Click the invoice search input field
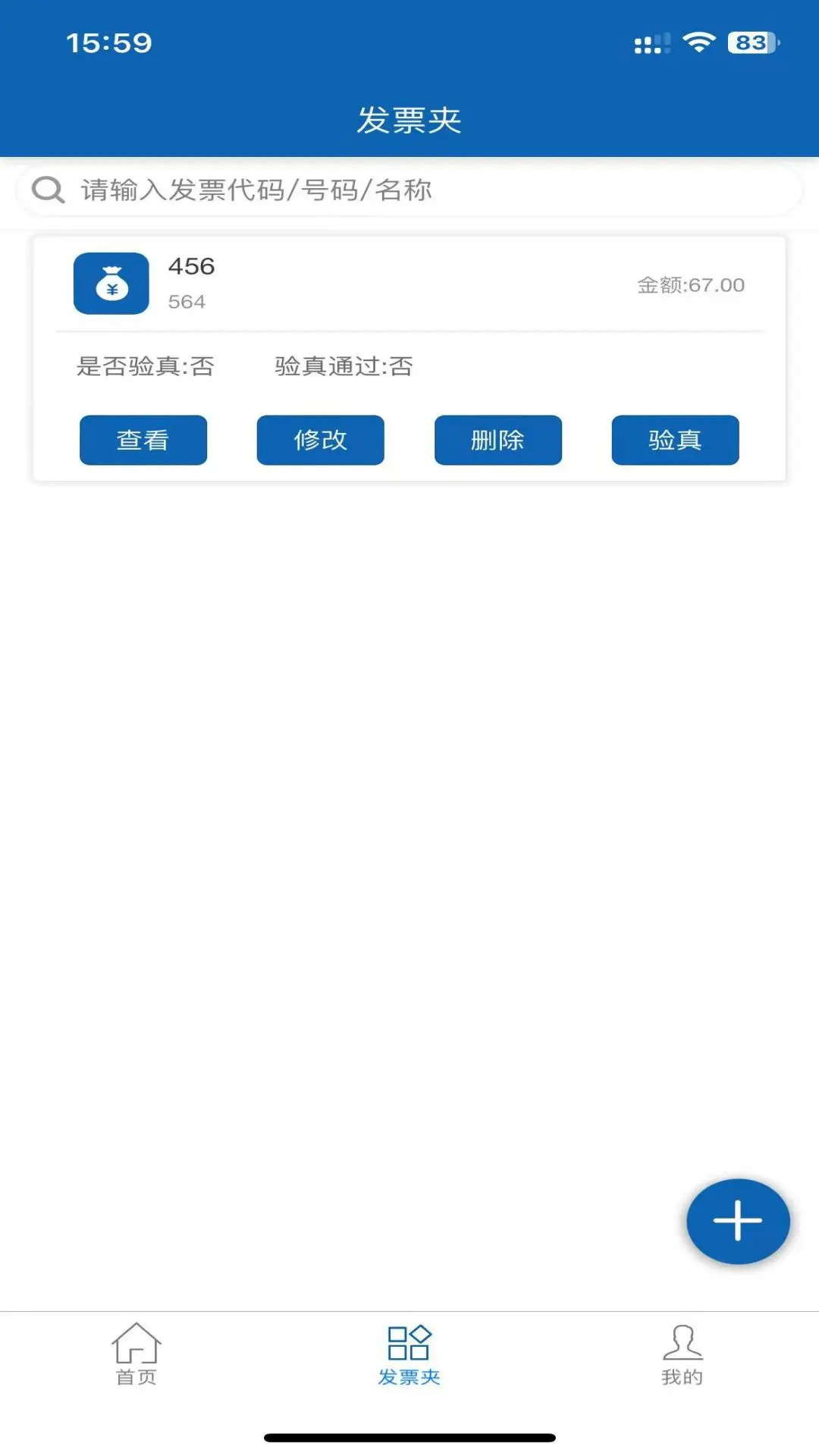Screen dimensions: 819x1456 coord(409,190)
